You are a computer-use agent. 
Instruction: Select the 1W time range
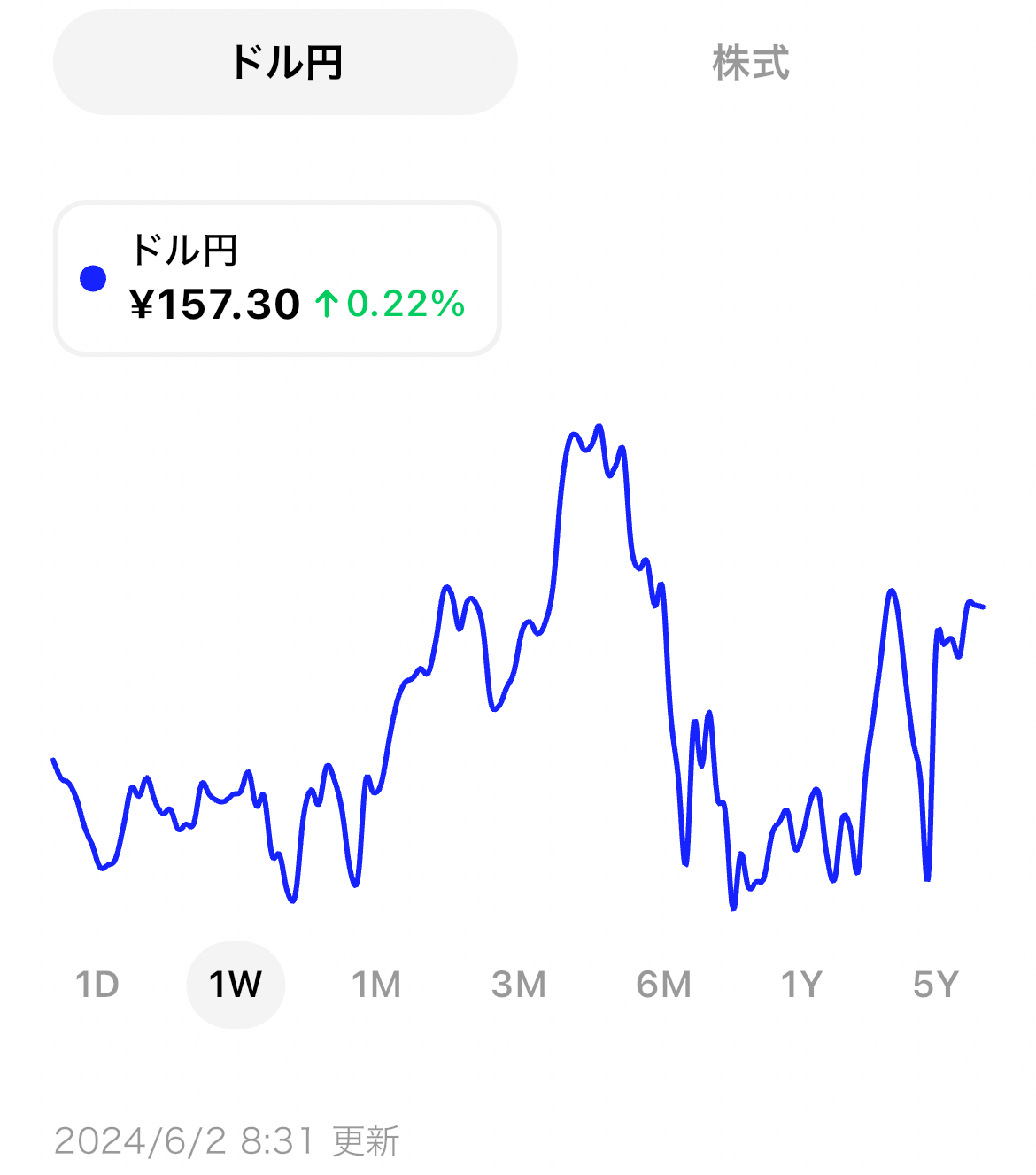236,985
